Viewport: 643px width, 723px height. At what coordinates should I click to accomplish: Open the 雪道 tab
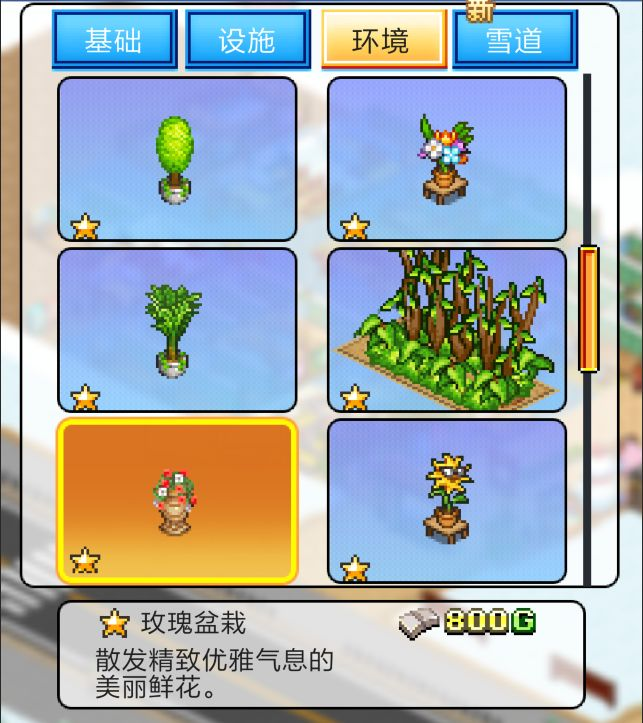[x=514, y=40]
